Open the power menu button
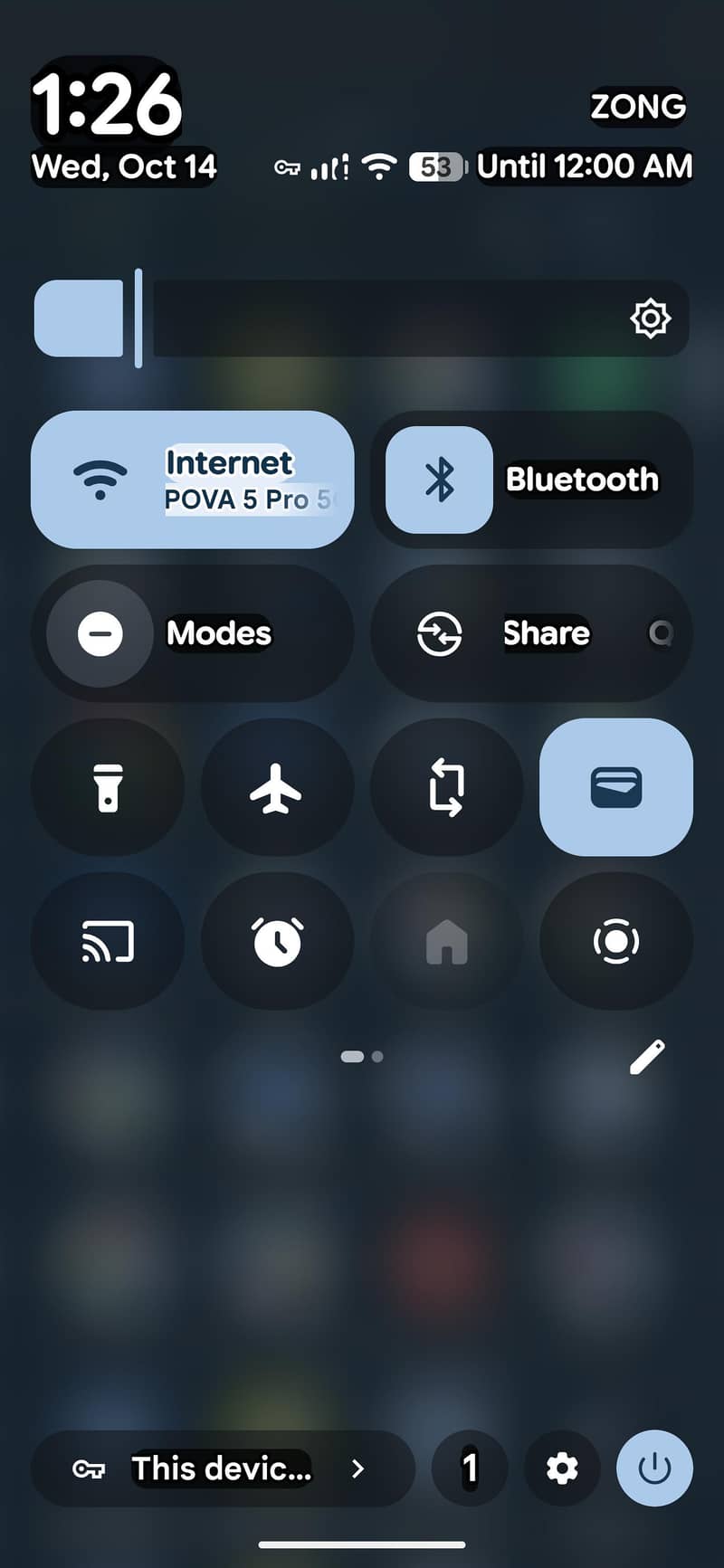 (654, 1468)
